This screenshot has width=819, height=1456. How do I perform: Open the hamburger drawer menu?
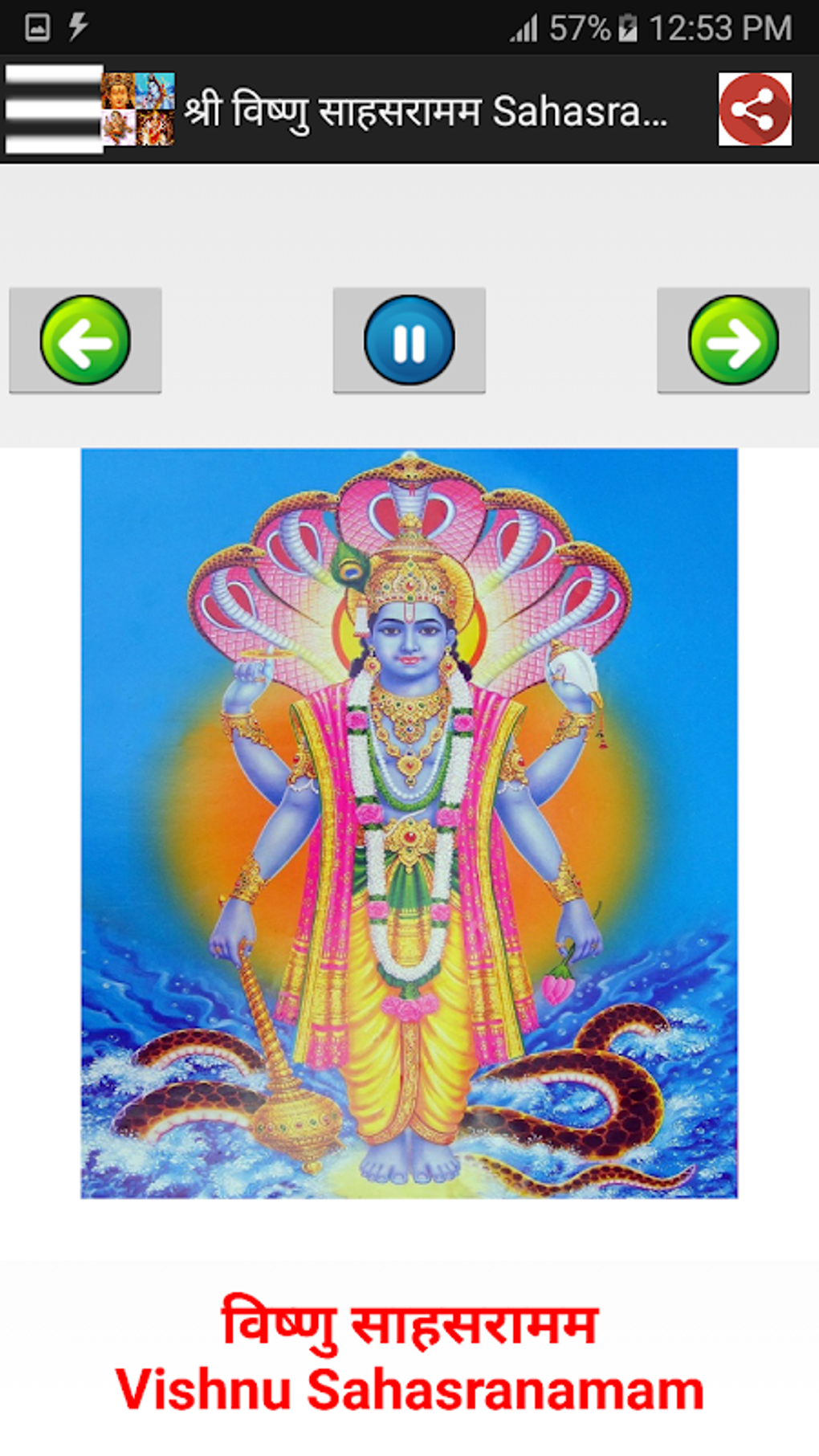pos(54,109)
